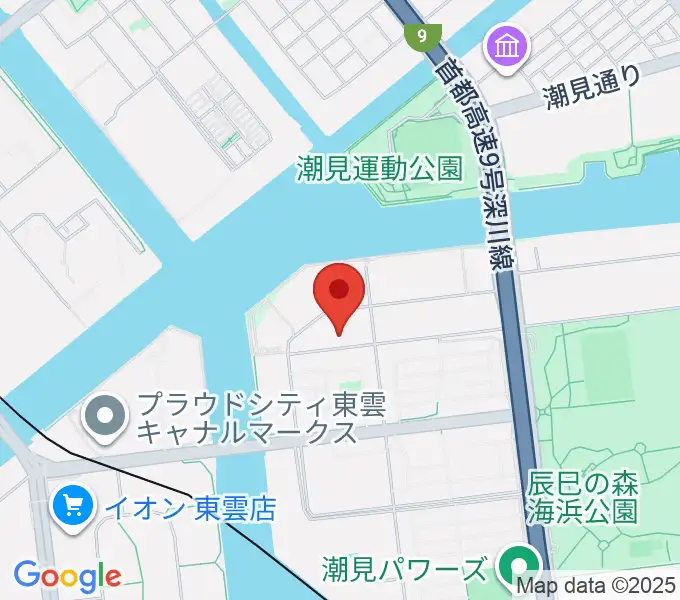Screen dimensions: 680x600
Task: Open the museum marker near 潮見通り
Action: click(505, 46)
